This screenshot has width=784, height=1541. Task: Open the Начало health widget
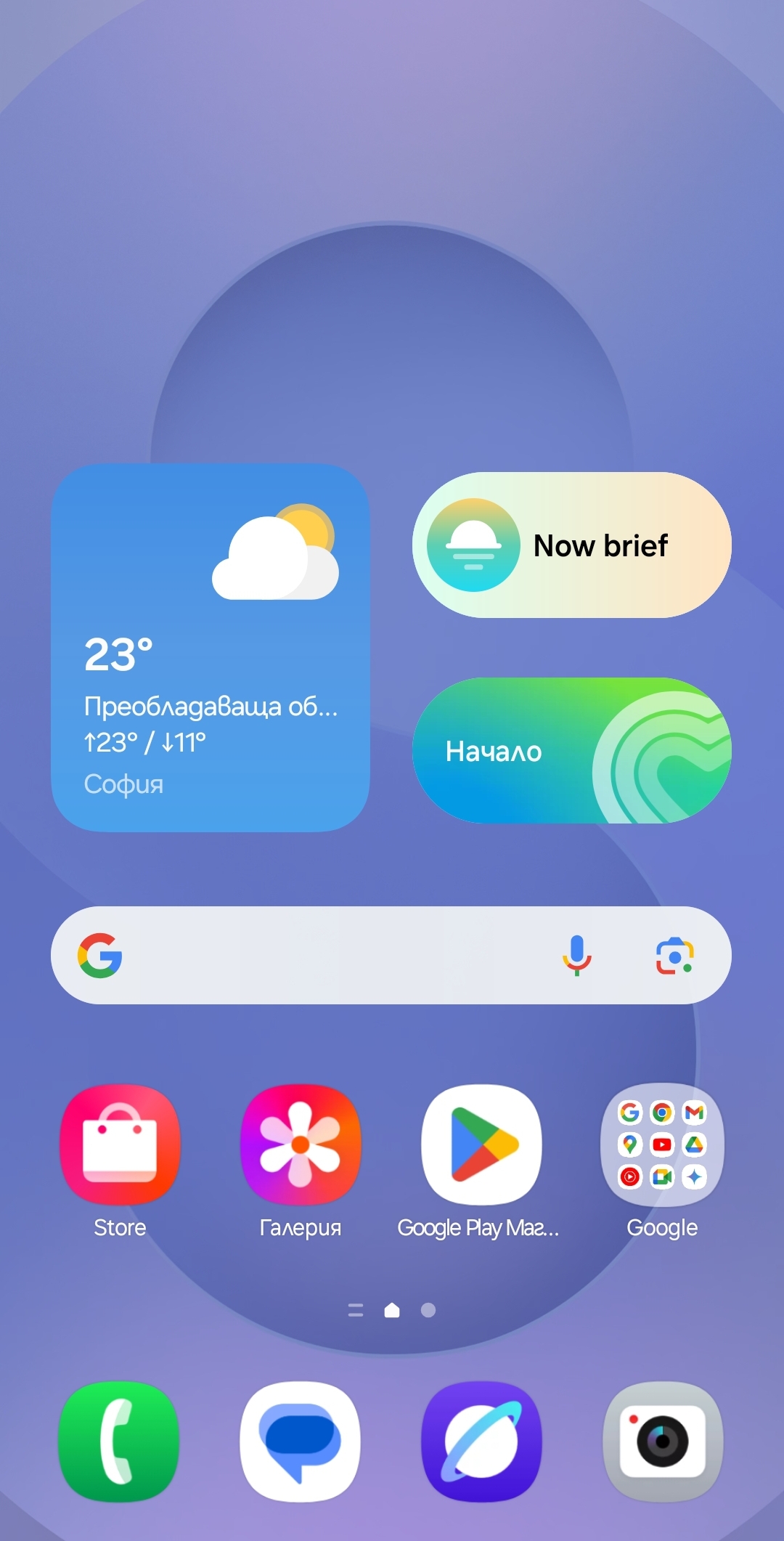572,751
